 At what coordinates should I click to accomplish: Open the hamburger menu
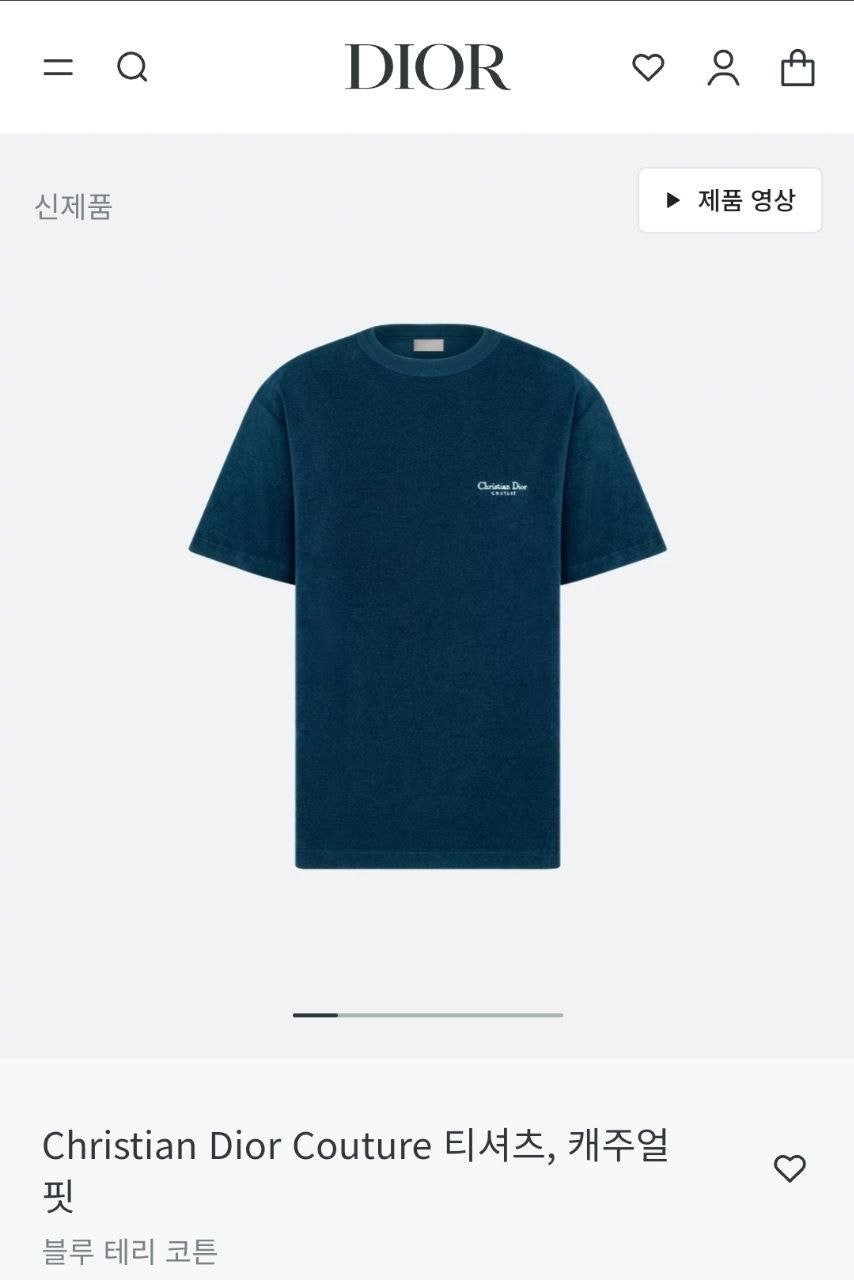coord(58,68)
